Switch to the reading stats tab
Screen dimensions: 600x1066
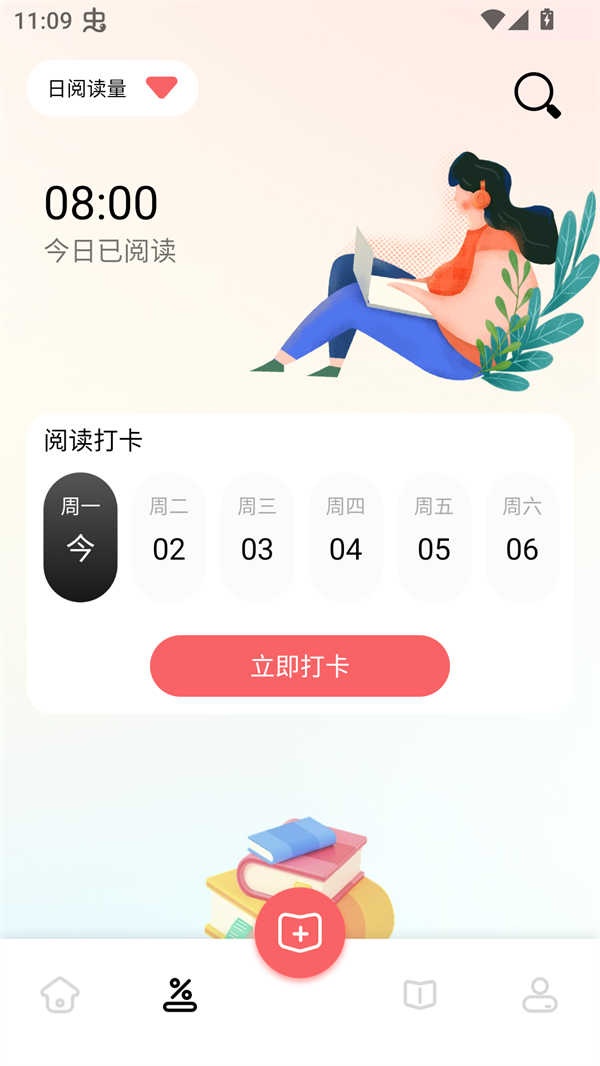click(180, 995)
